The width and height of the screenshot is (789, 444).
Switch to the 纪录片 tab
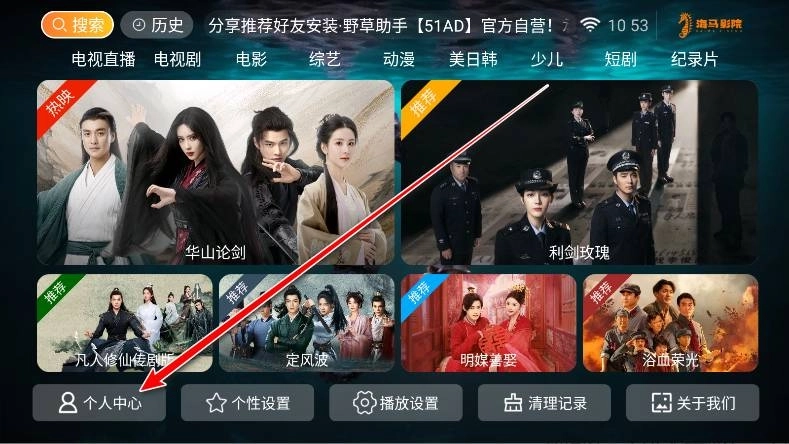(x=695, y=59)
